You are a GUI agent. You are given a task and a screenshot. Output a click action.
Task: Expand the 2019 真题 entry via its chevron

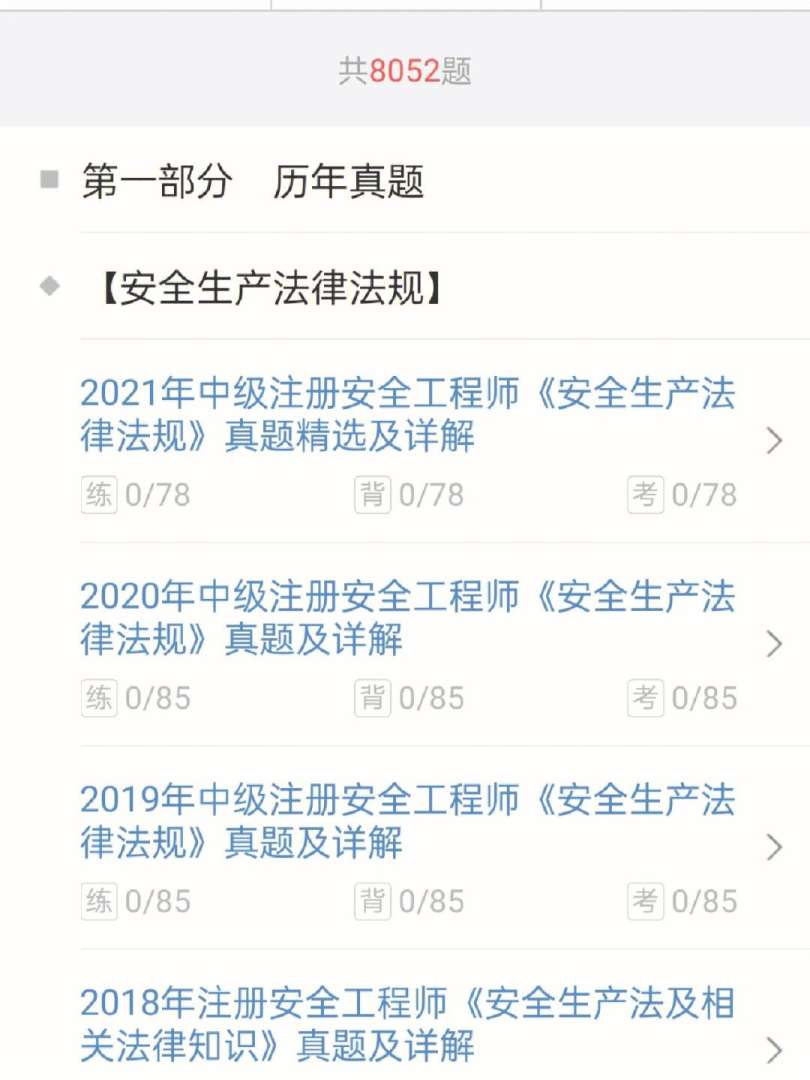[771, 846]
